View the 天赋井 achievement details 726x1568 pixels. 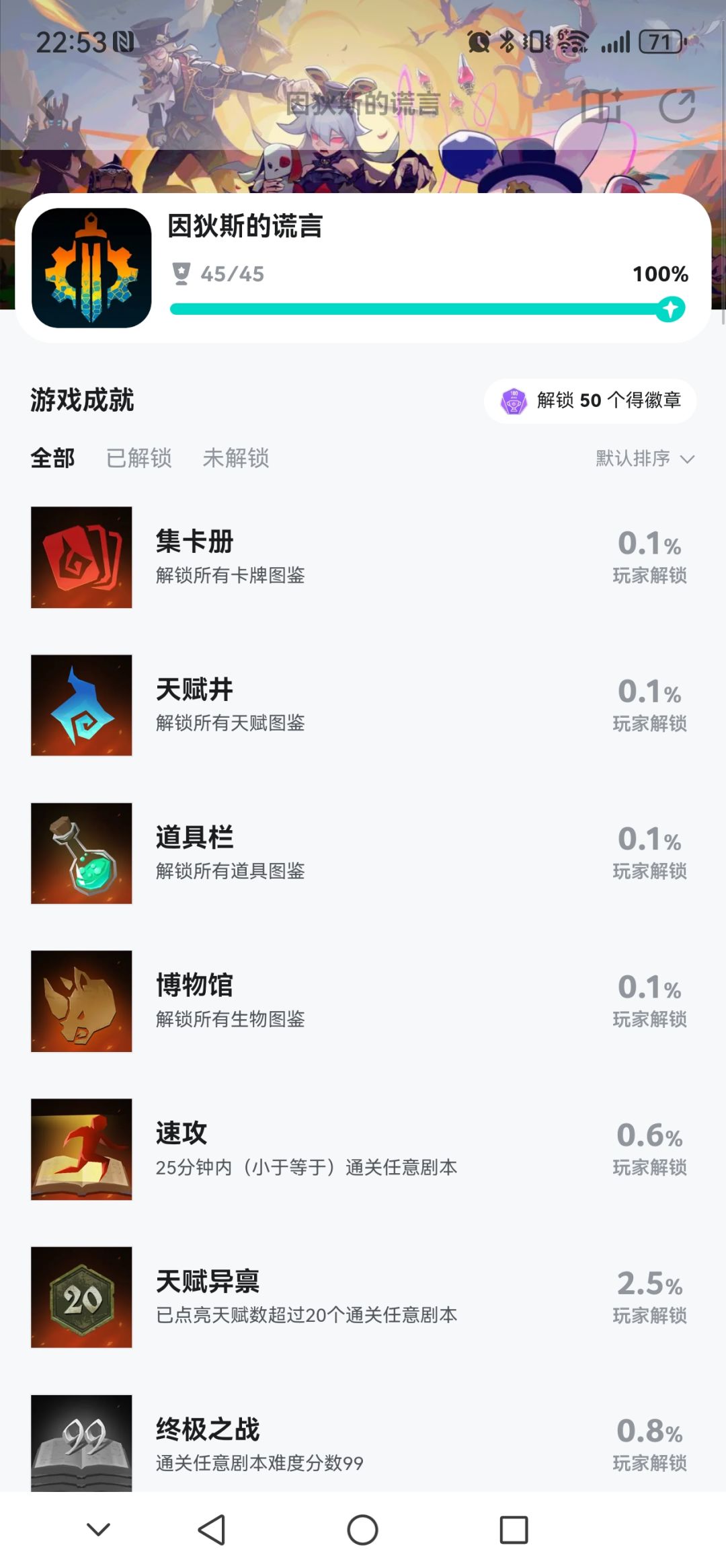[x=363, y=706]
